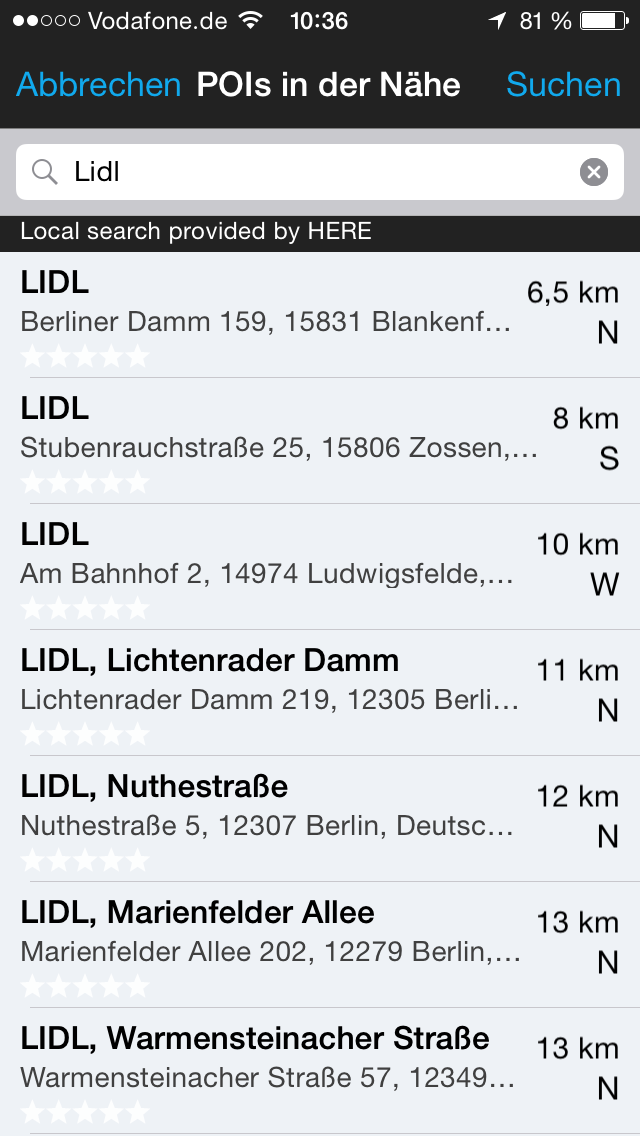Tap Abbrechen to cancel the search

tap(98, 85)
